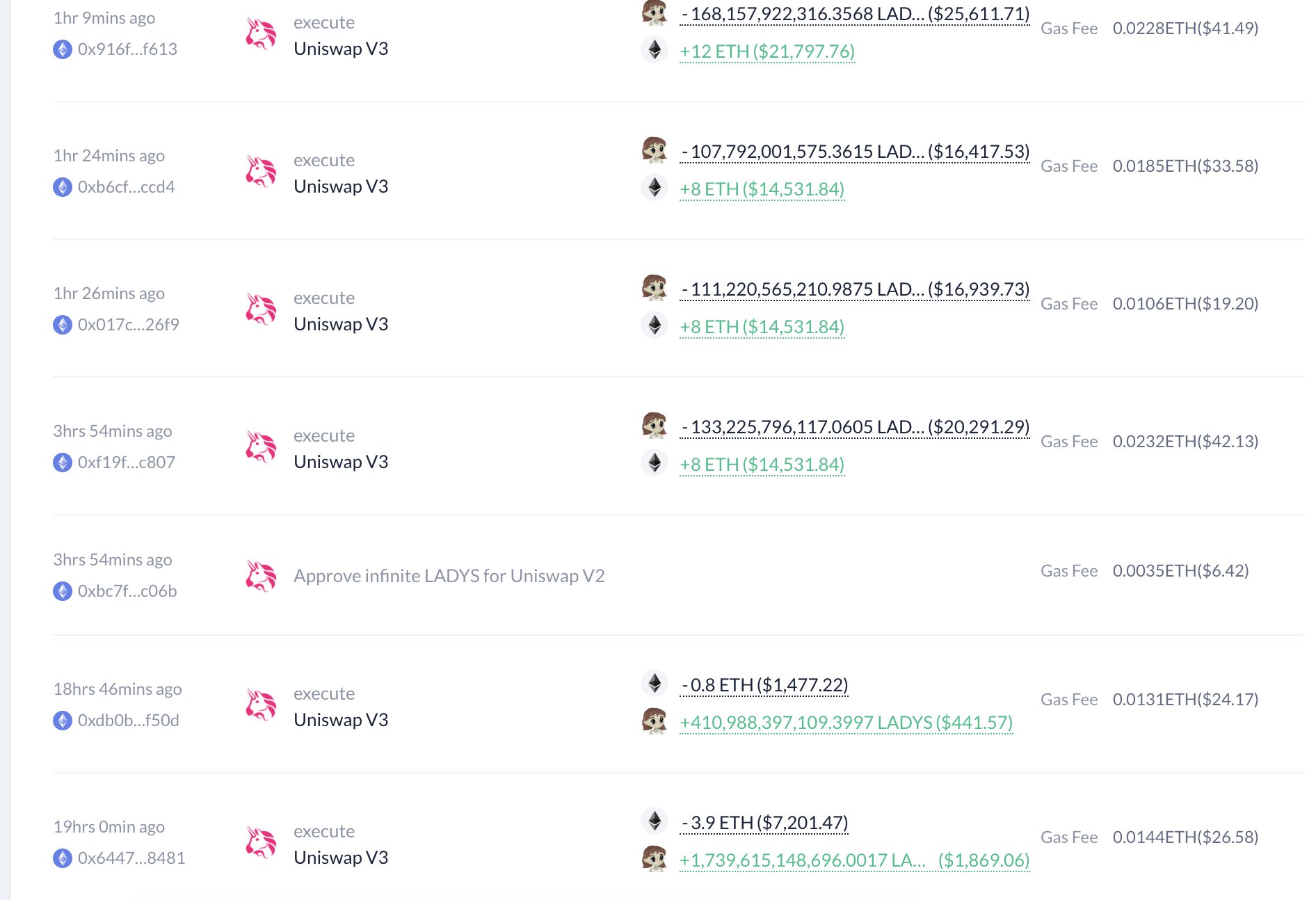Open transaction hash 0xf19f...c807
Viewport: 1316px width, 900px height.
pos(126,463)
